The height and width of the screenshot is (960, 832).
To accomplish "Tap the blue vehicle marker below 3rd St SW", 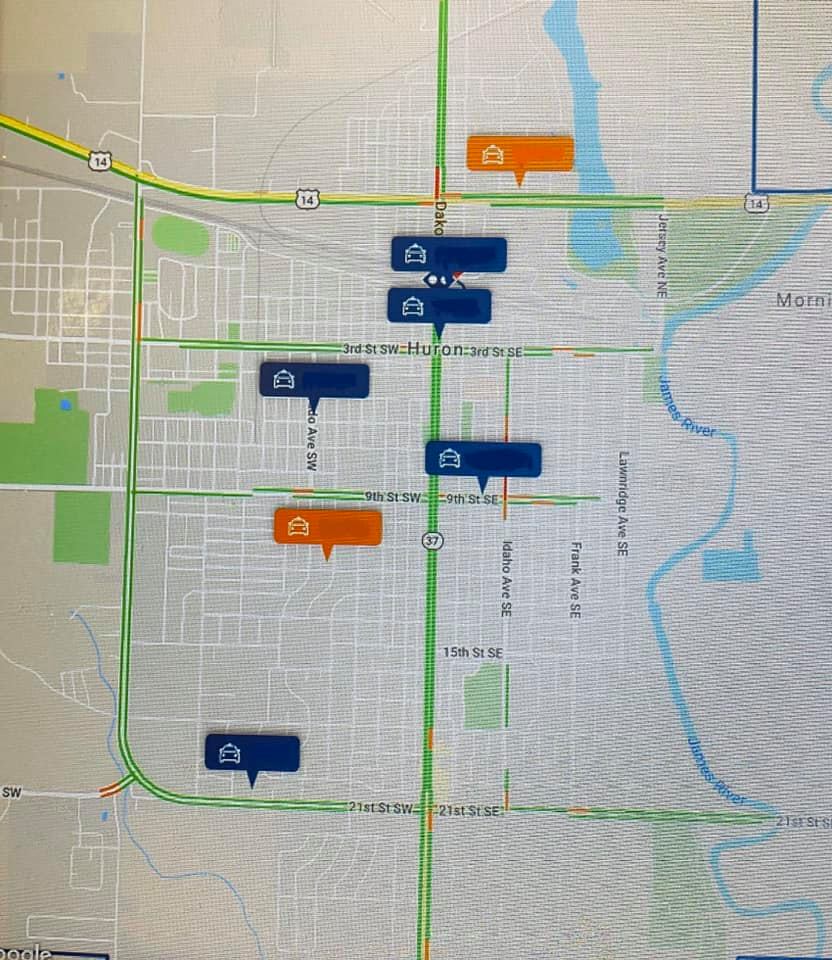I will coord(314,380).
